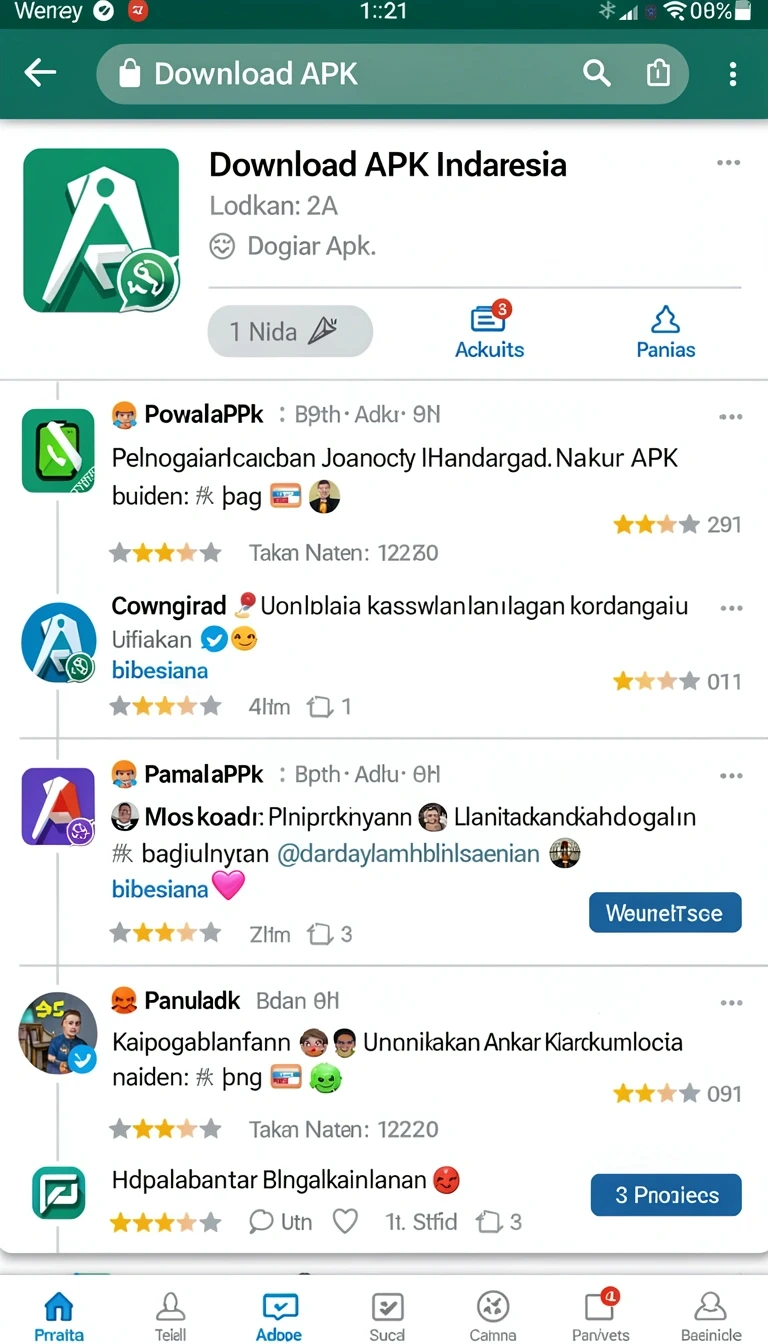Image resolution: width=768 pixels, height=1344 pixels.
Task: Open the Camna tab
Action: (493, 1315)
